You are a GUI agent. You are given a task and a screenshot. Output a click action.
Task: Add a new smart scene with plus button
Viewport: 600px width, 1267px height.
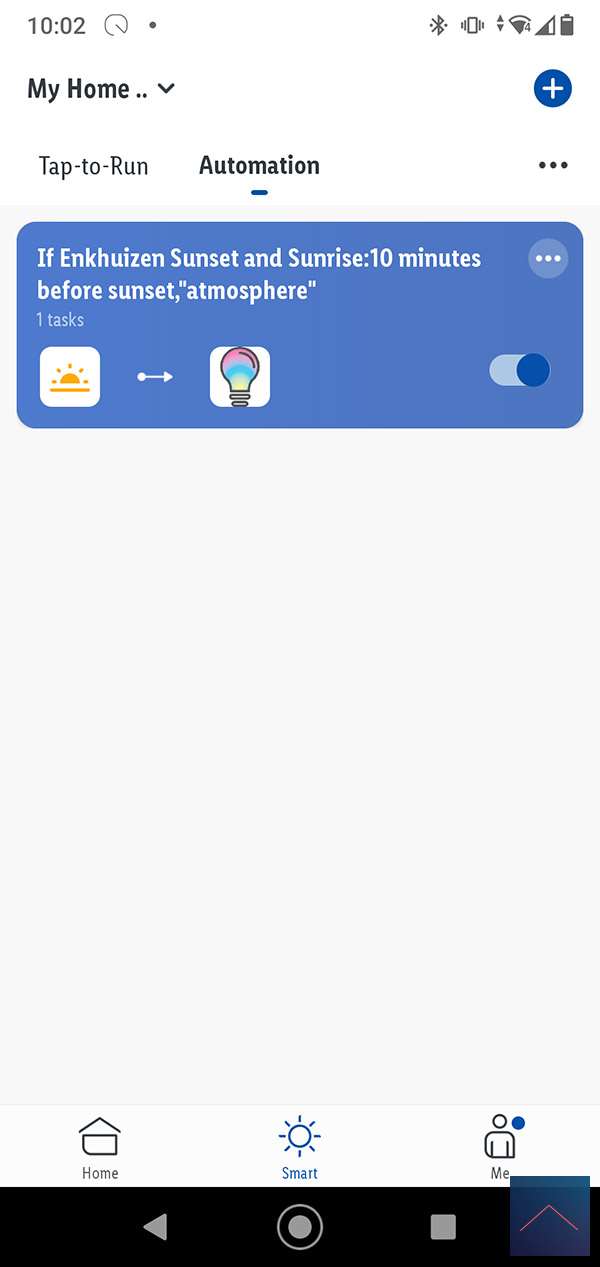pos(552,89)
